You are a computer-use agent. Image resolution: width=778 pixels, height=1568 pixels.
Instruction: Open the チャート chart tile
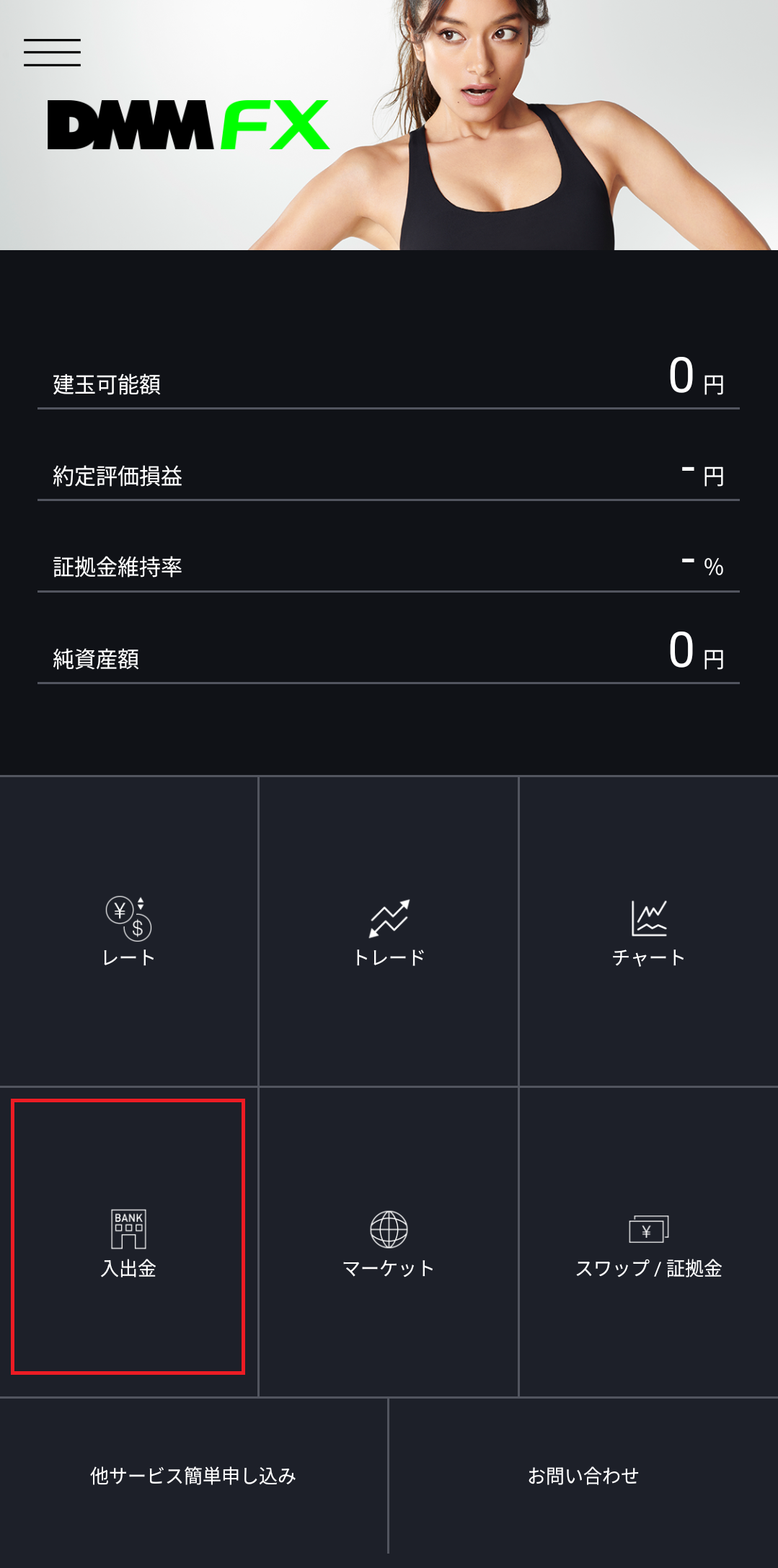648,931
